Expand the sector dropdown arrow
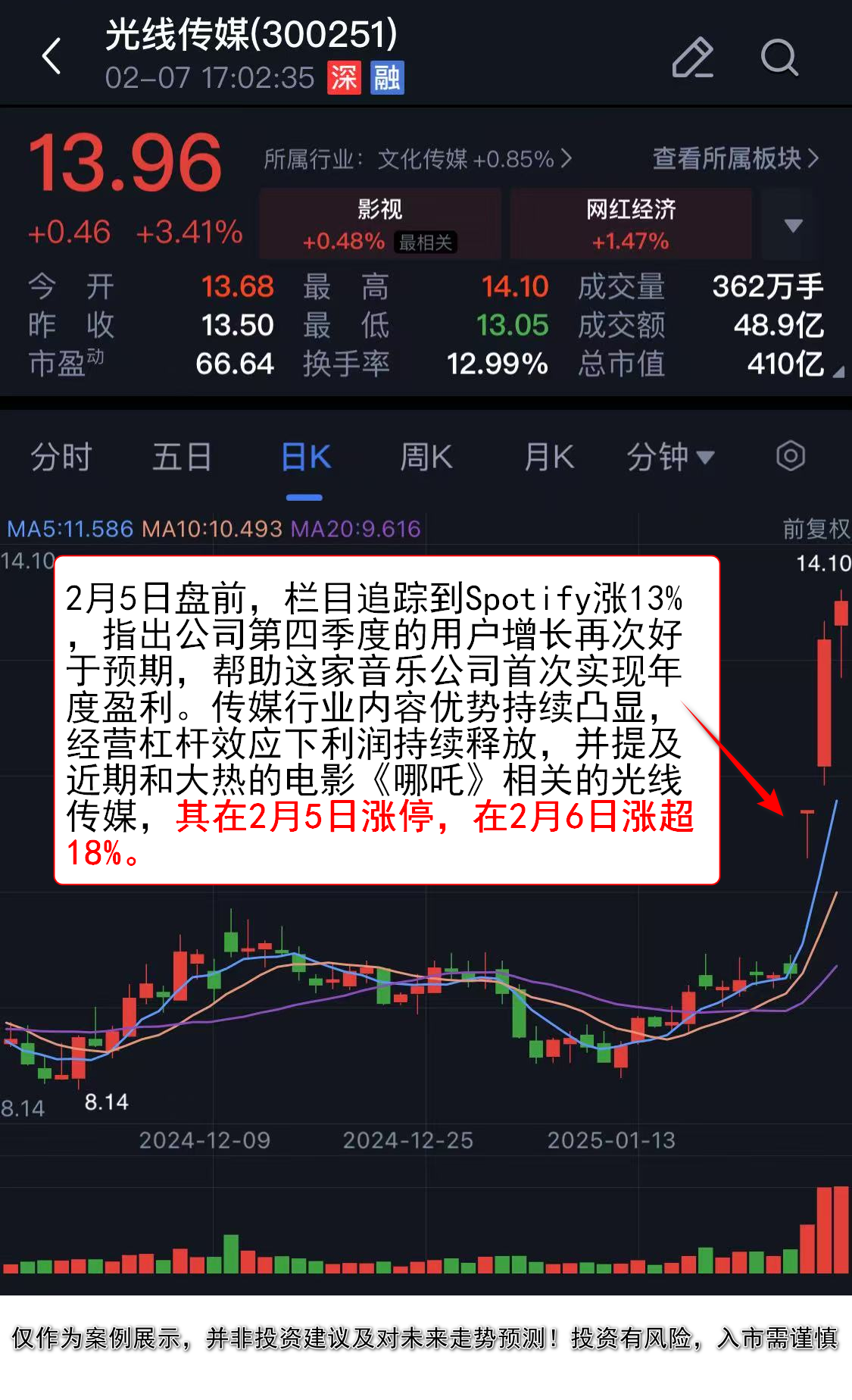The image size is (852, 1400). [x=793, y=225]
